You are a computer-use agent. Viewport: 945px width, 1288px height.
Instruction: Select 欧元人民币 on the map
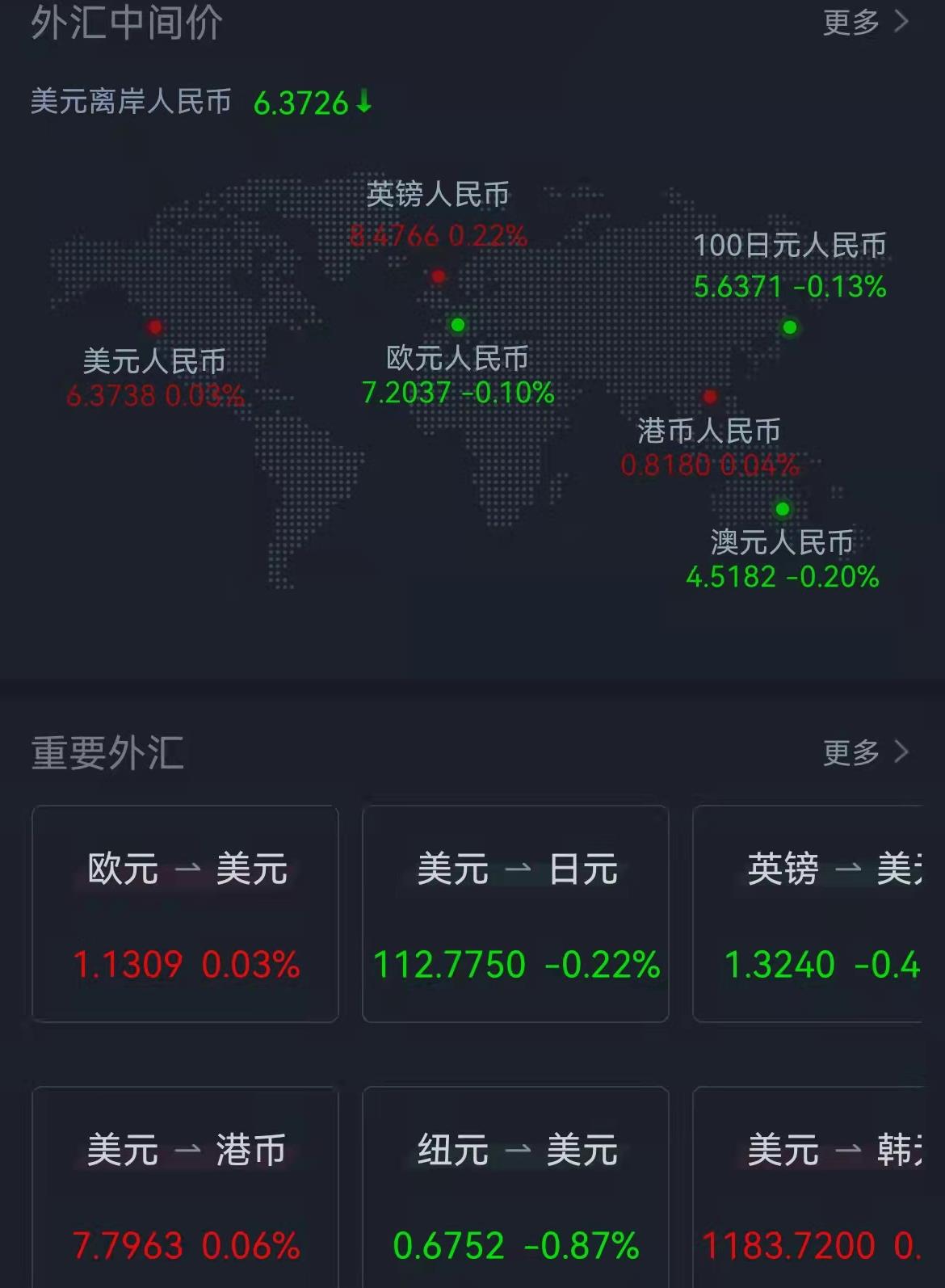[x=457, y=375]
